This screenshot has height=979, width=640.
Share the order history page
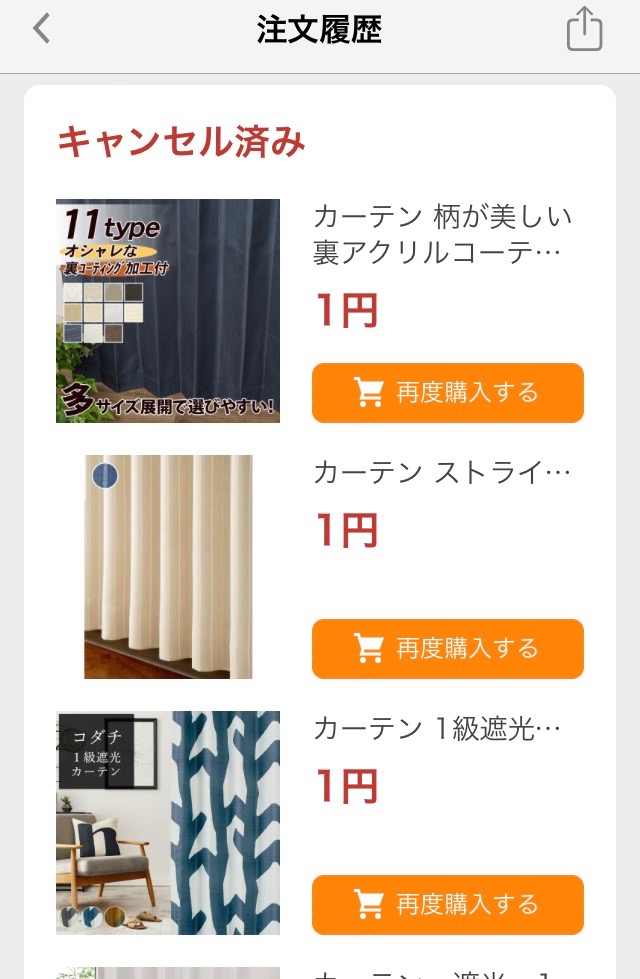tap(584, 29)
